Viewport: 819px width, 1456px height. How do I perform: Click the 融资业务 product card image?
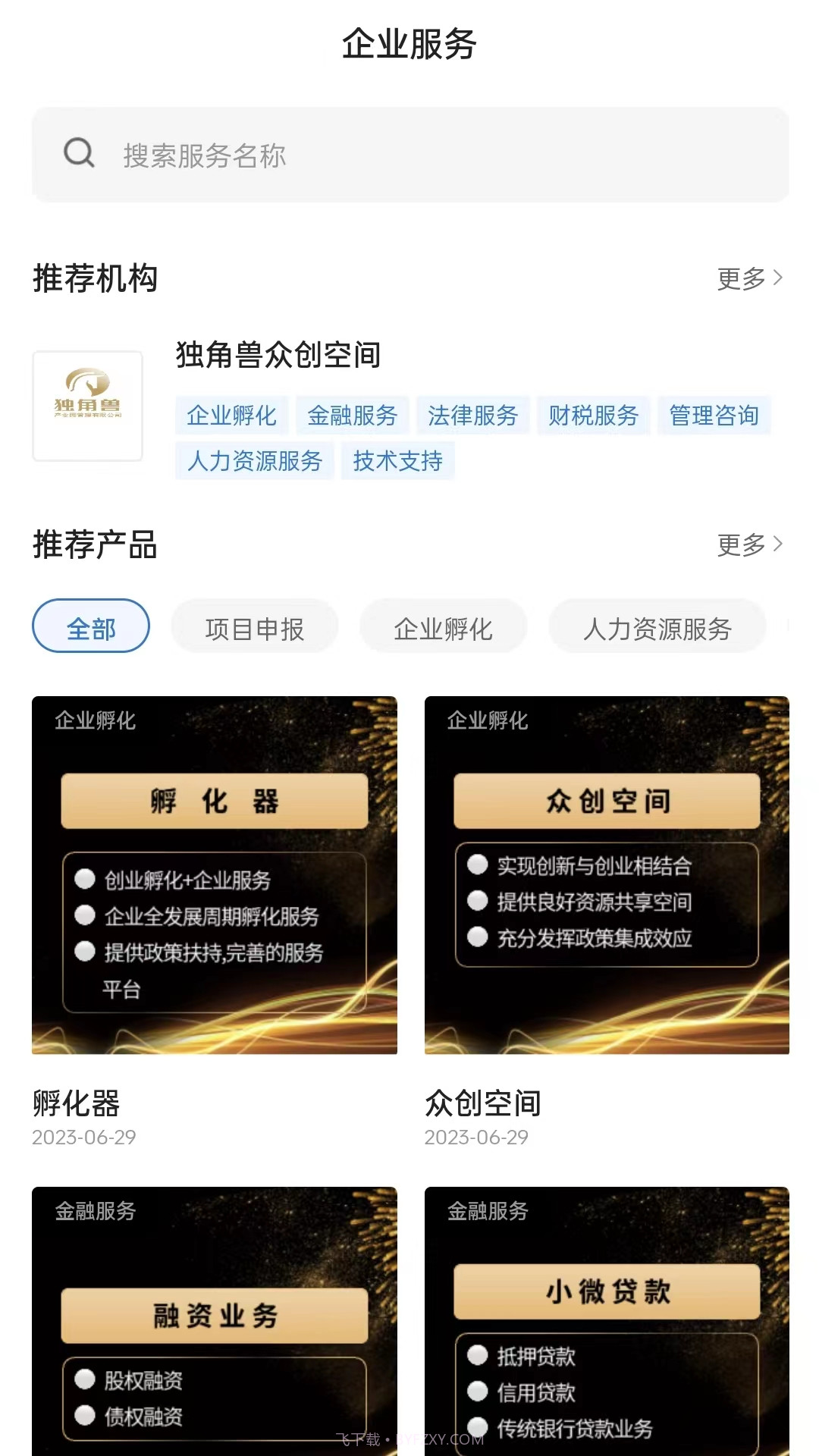coord(214,1319)
